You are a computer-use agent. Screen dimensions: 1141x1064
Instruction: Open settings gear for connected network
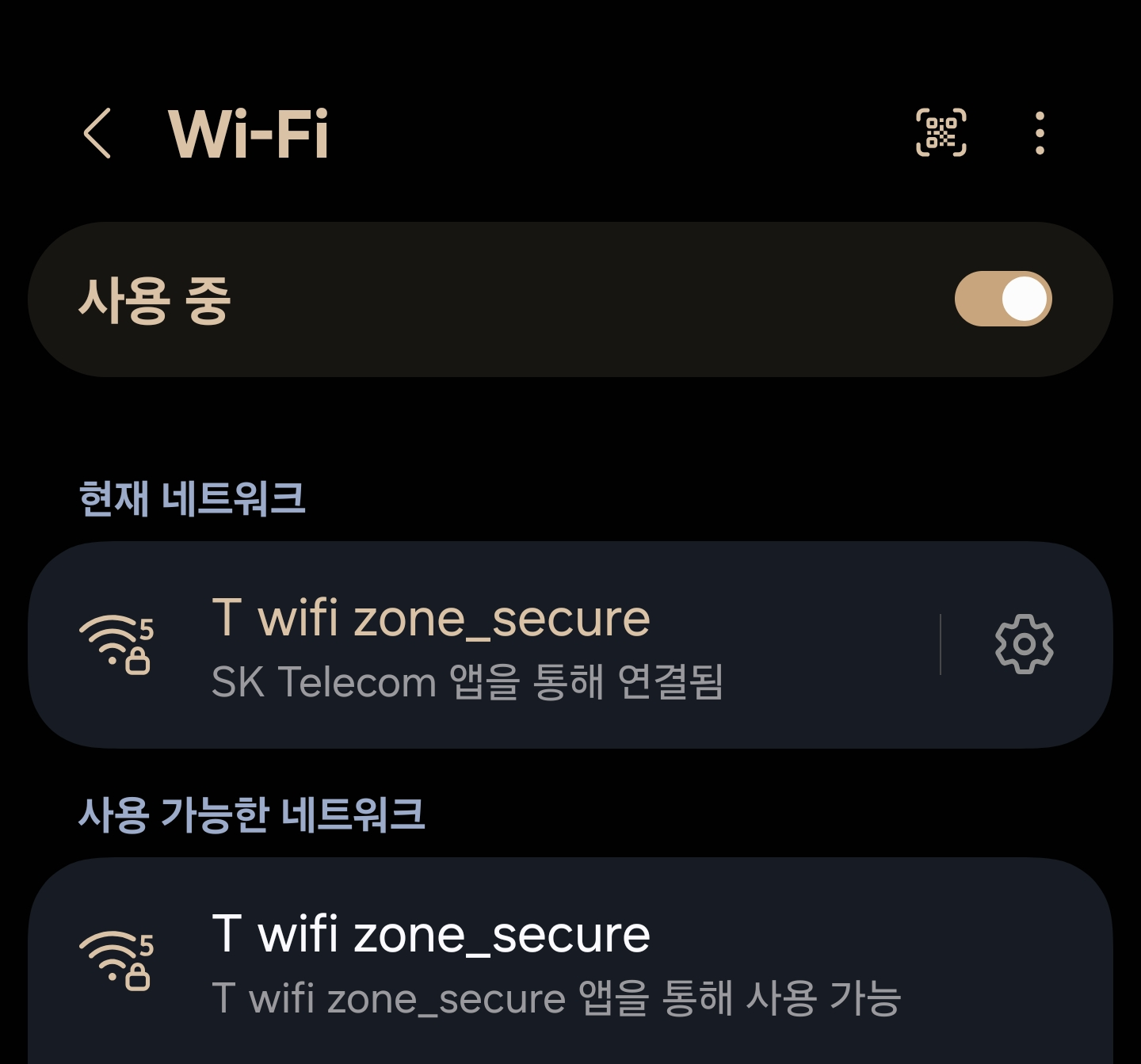point(1024,644)
